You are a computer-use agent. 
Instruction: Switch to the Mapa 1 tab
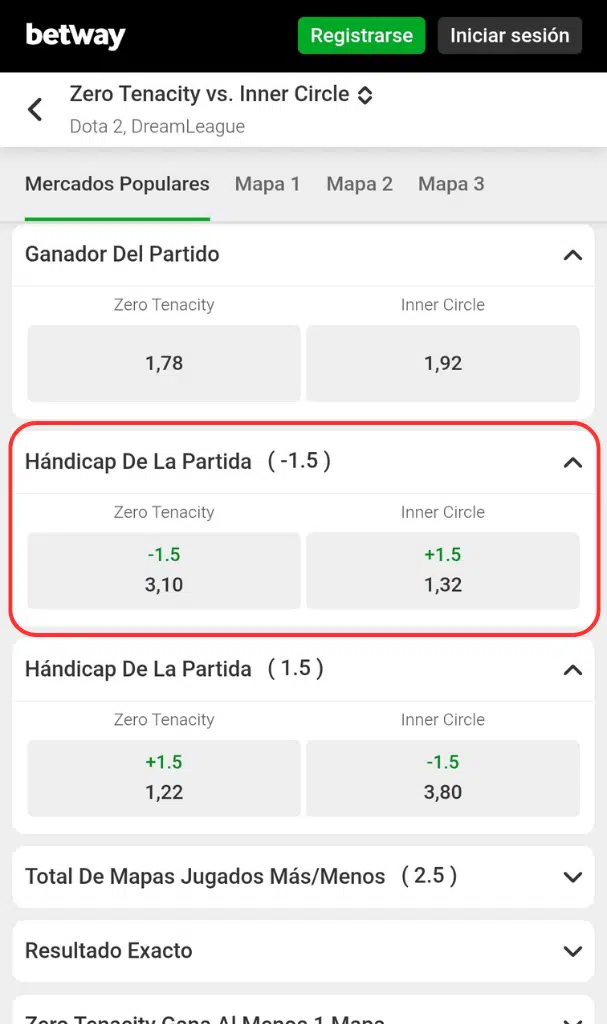pyautogui.click(x=267, y=184)
